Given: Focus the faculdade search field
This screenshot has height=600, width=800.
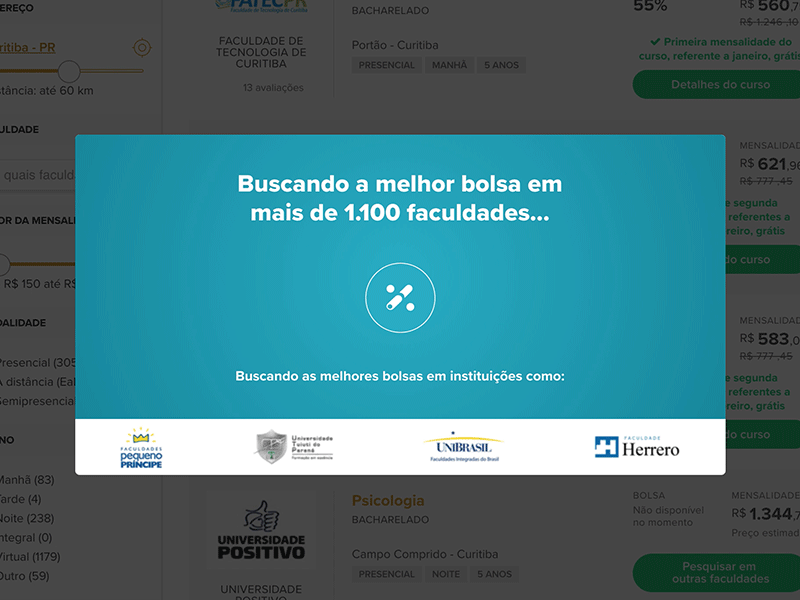Looking at the screenshot, I should pyautogui.click(x=38, y=175).
